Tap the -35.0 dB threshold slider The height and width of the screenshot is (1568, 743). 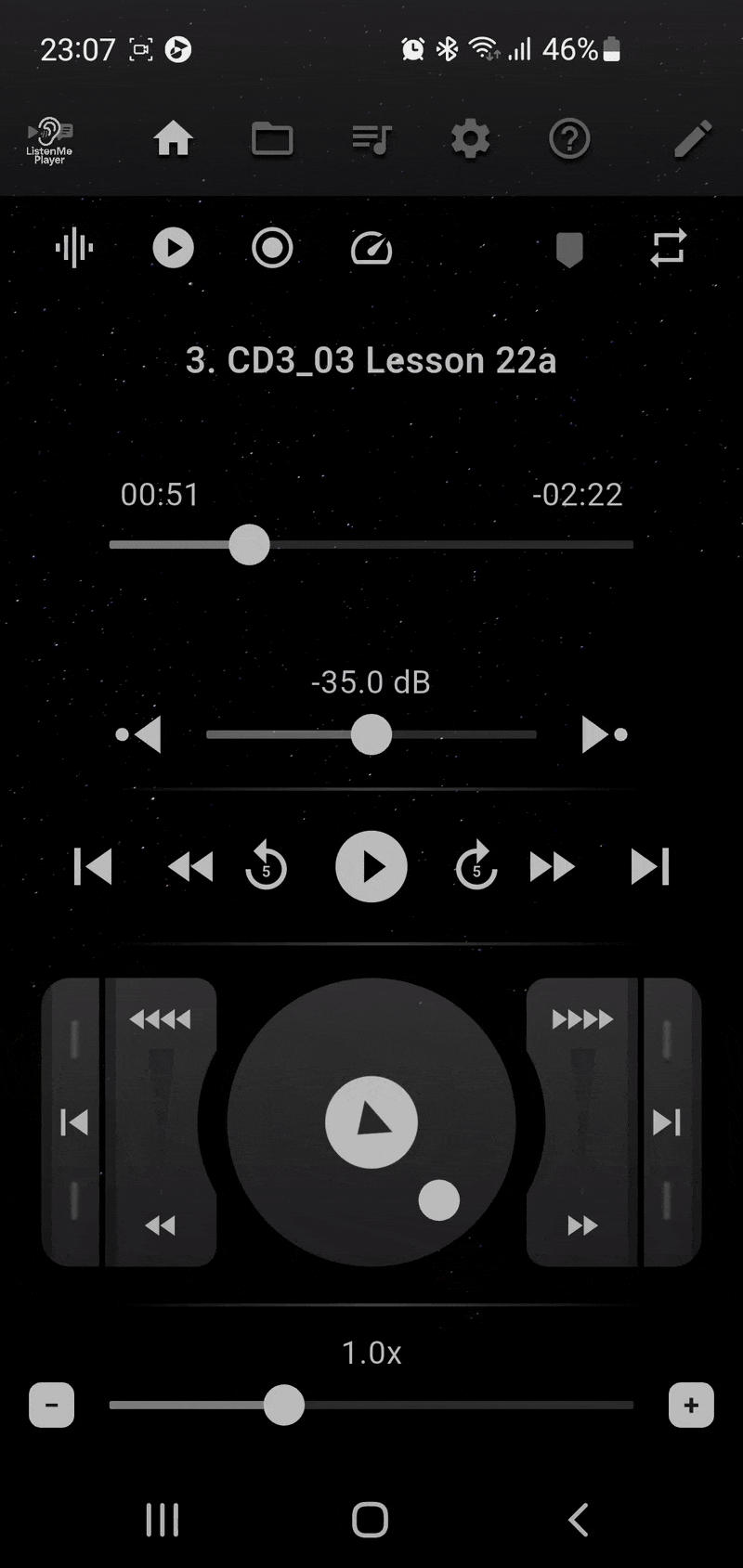(x=371, y=734)
